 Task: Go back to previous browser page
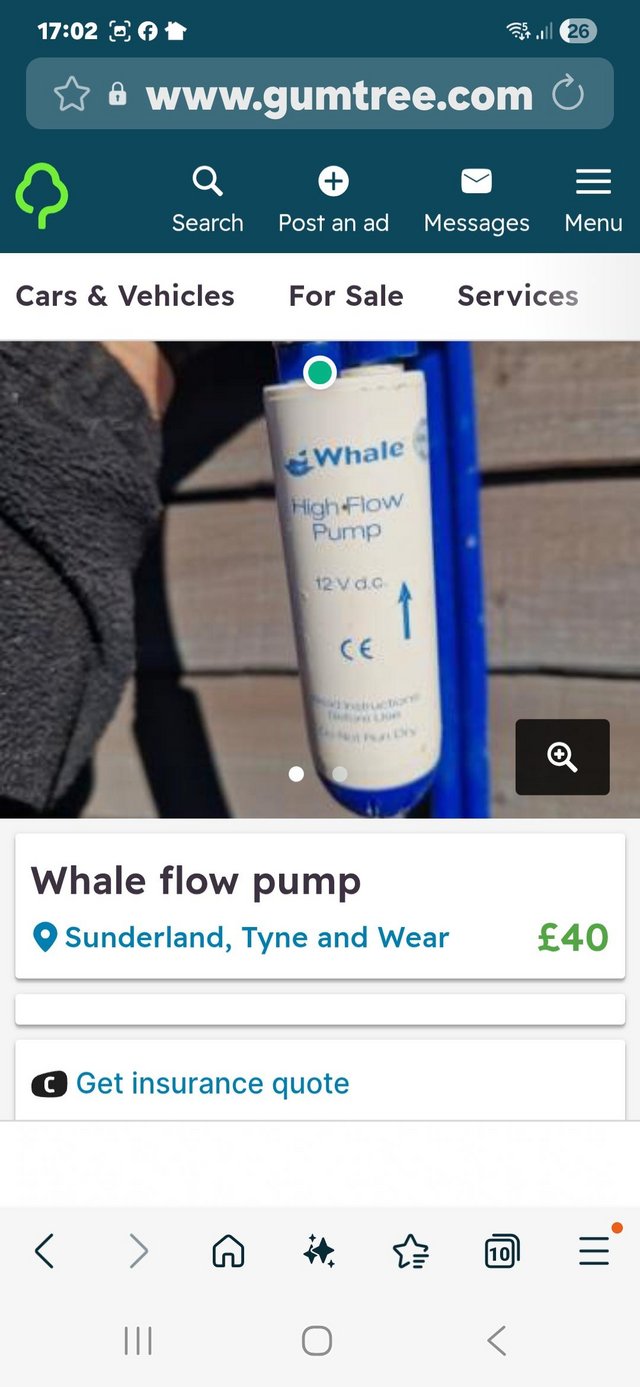point(44,1250)
